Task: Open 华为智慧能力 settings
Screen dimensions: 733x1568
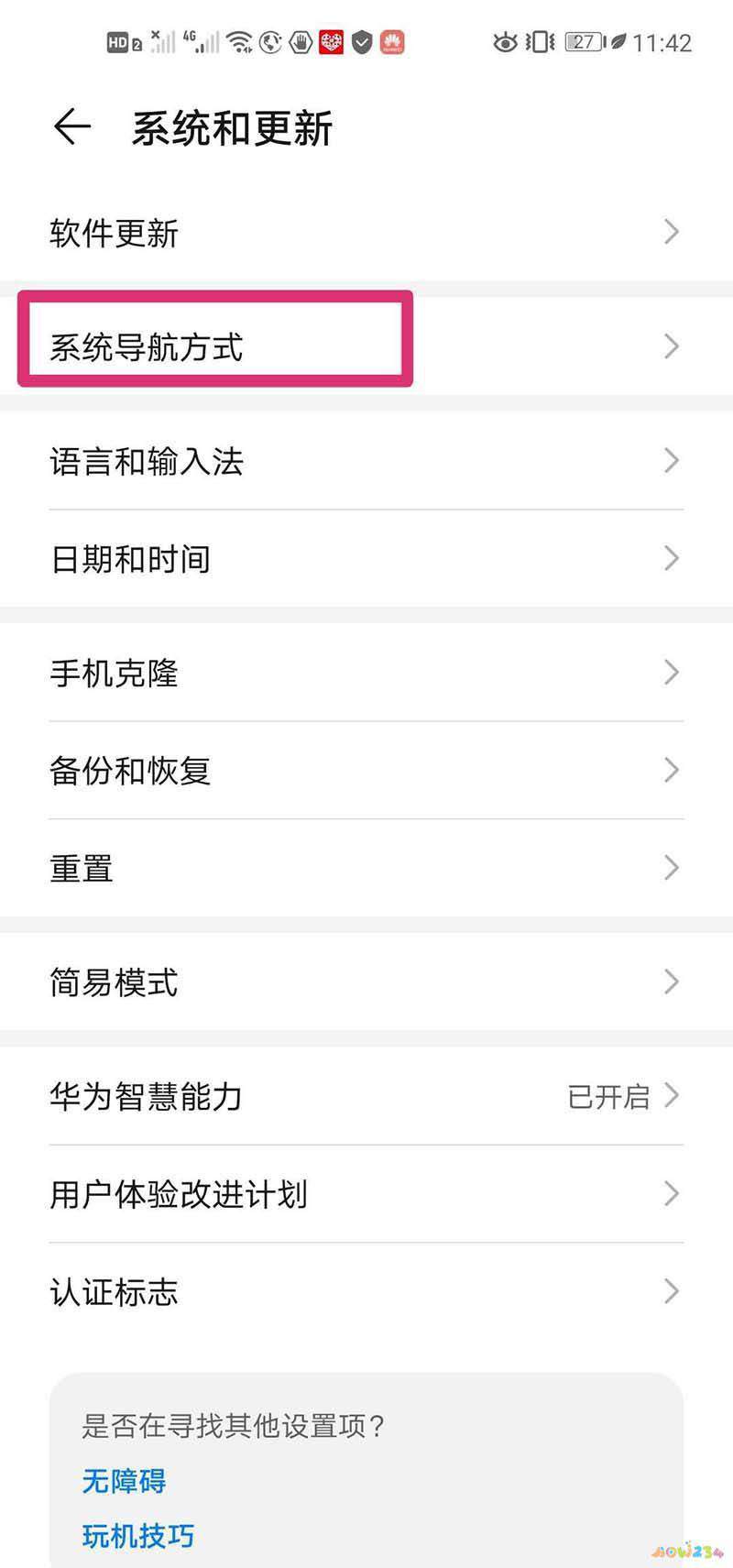Action: (366, 1096)
